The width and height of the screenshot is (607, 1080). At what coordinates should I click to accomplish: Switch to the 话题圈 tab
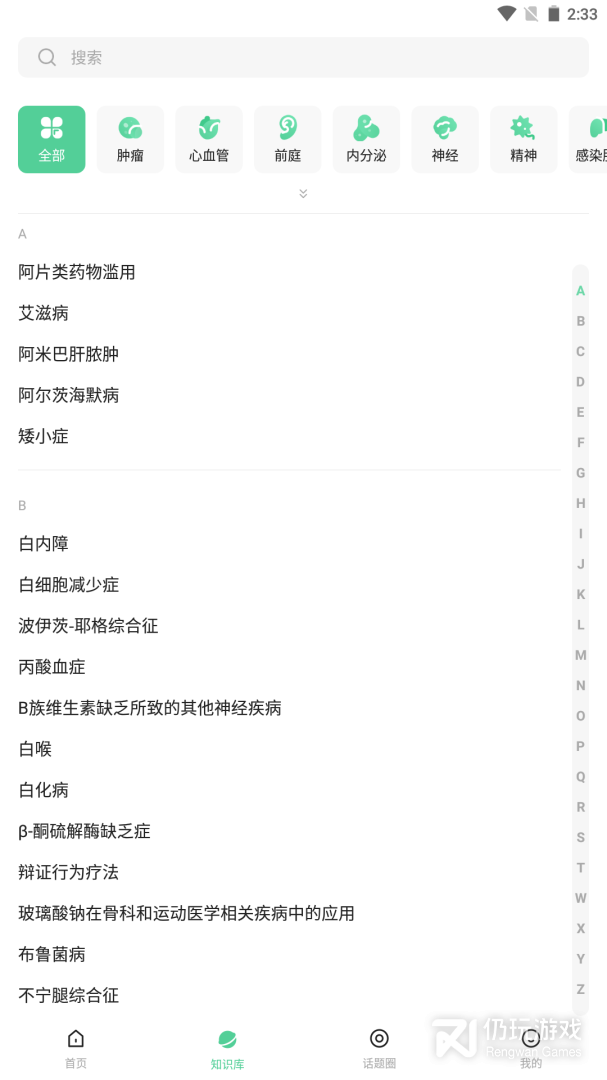379,1048
